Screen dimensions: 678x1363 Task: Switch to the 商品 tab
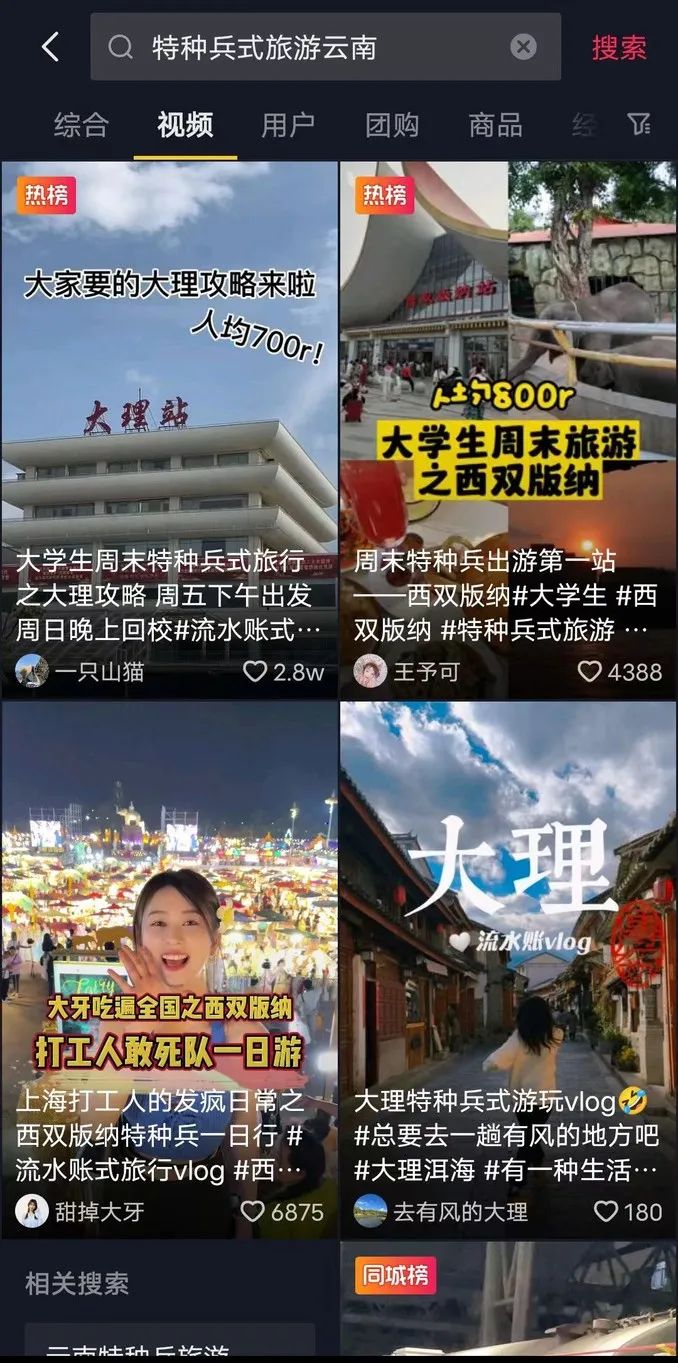pos(495,125)
